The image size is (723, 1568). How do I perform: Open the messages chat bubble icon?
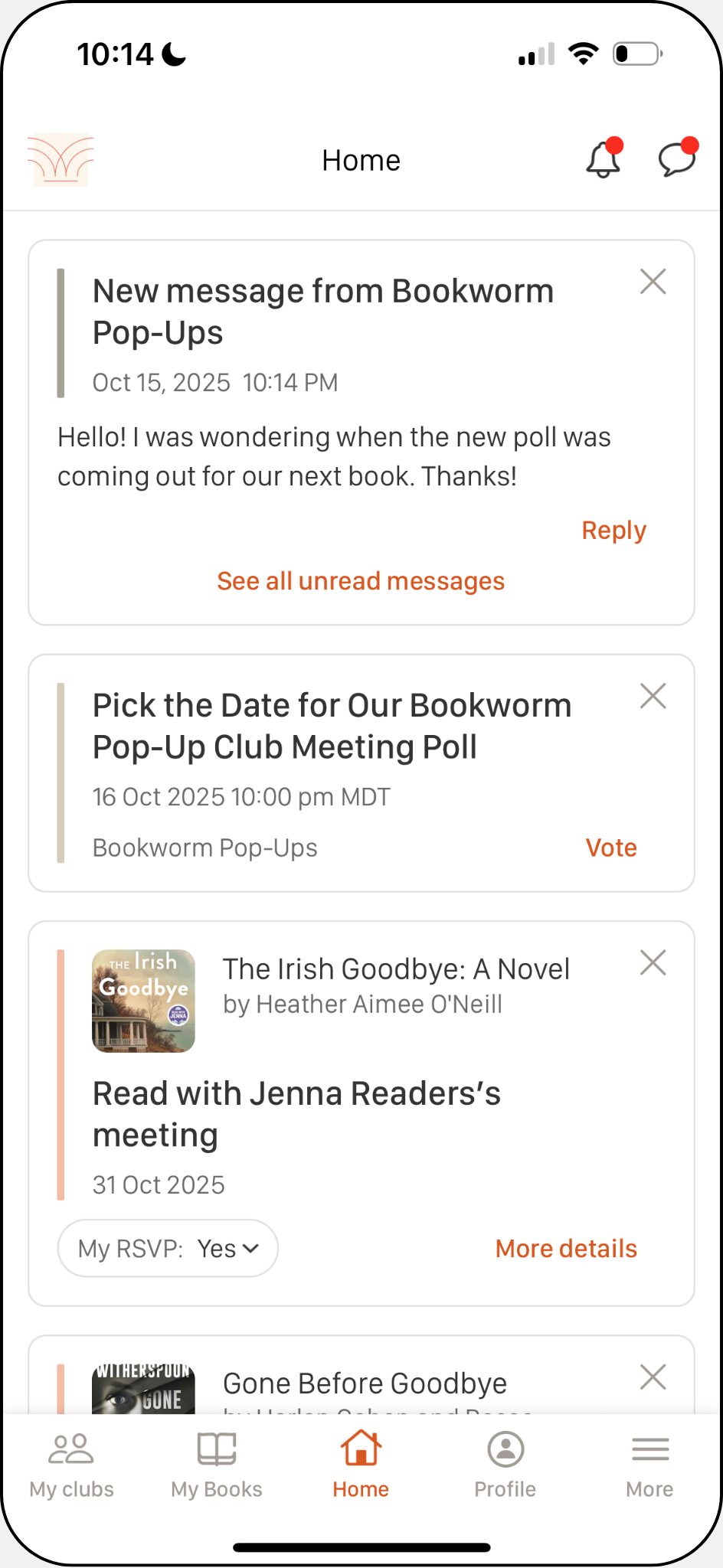676,160
